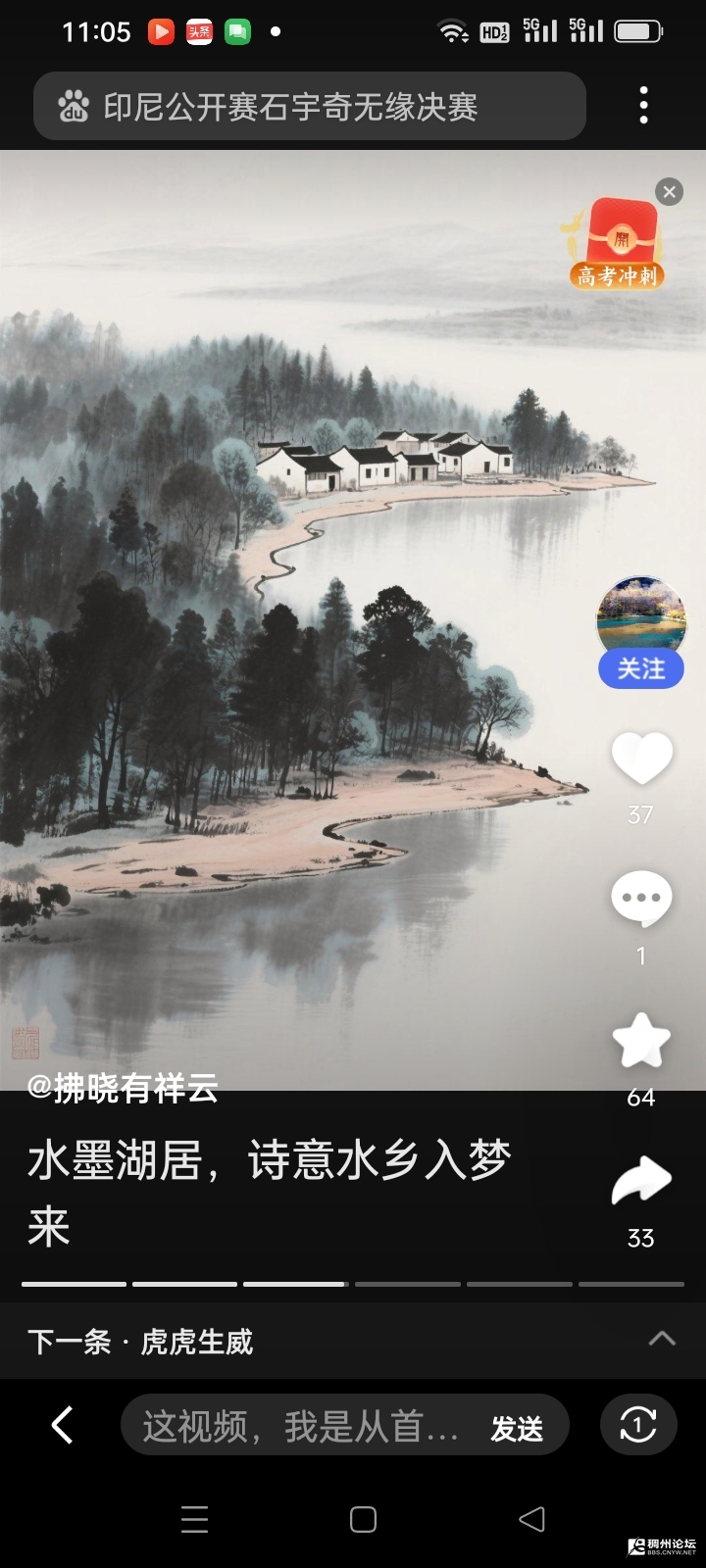Share this video via arrow icon
The width and height of the screenshot is (706, 1568).
(641, 1181)
